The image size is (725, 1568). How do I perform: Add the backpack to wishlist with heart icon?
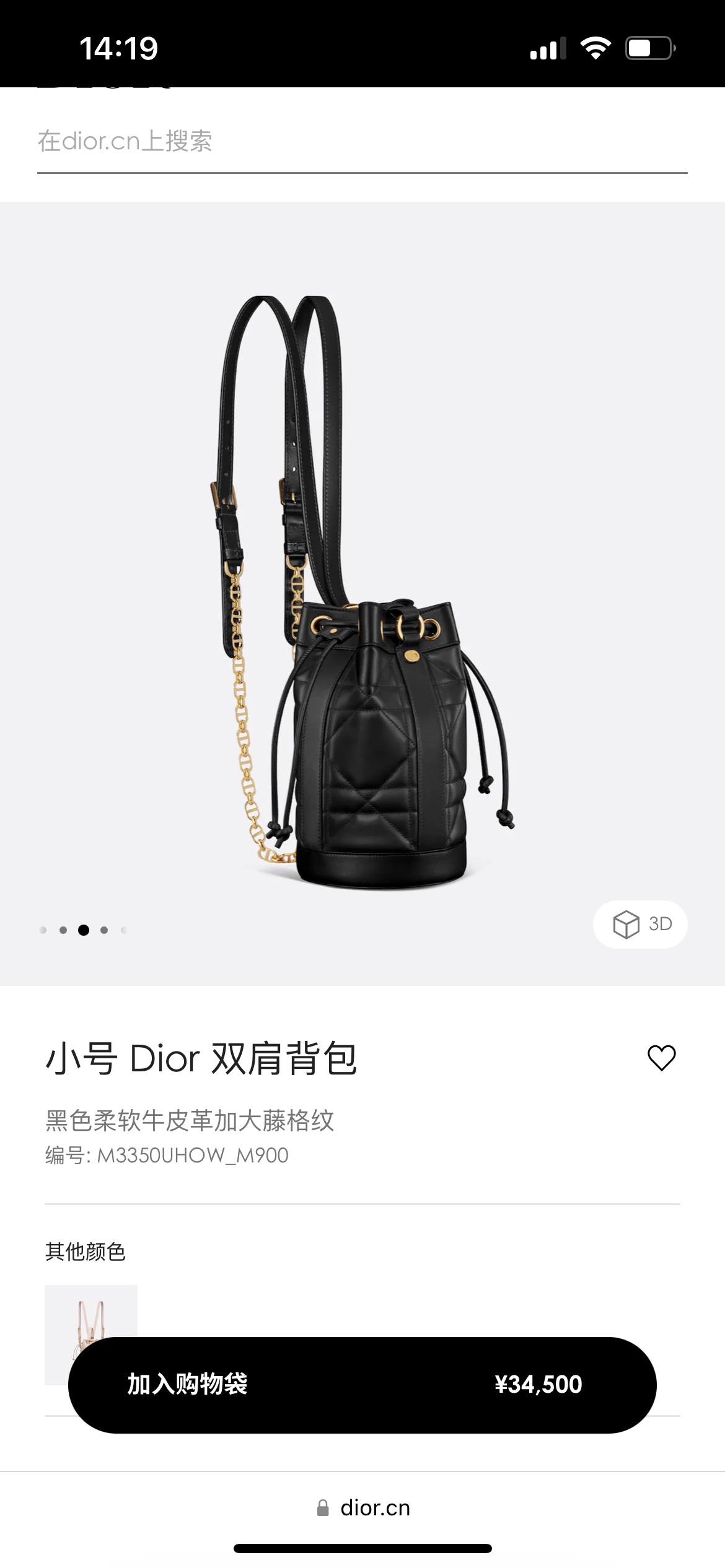click(661, 1058)
